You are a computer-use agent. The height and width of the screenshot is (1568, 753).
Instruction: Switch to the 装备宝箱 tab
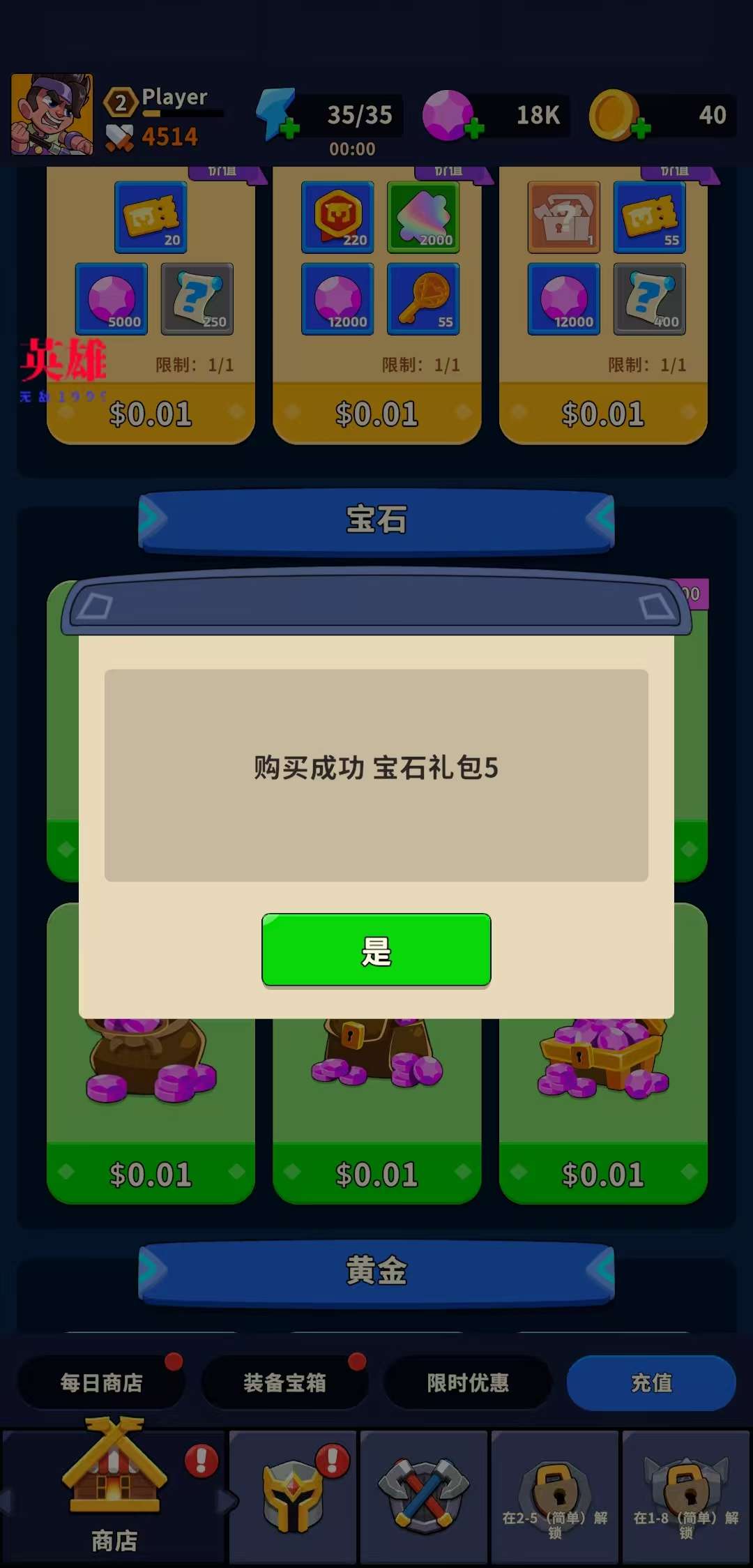coord(284,1382)
